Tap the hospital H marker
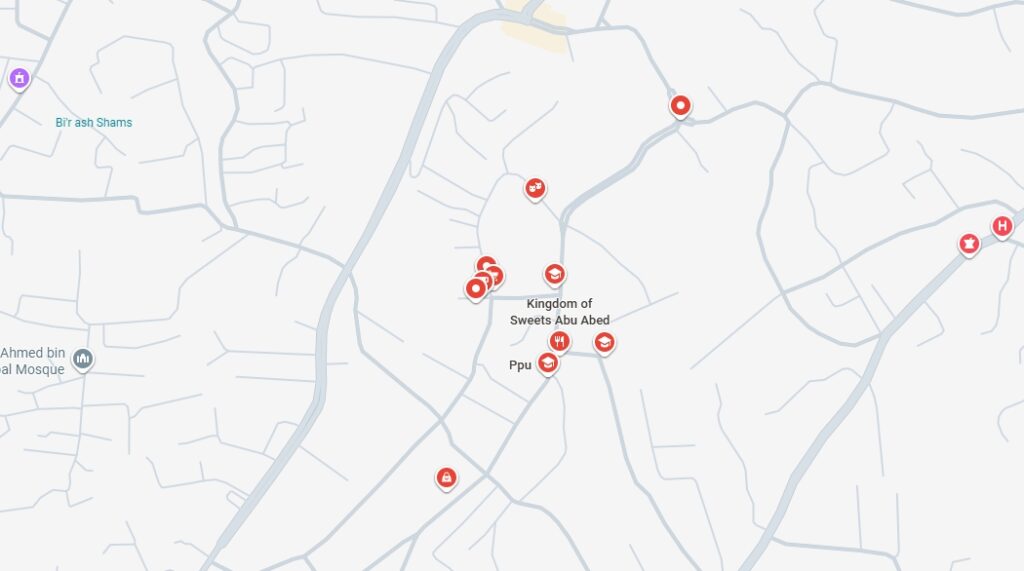The image size is (1024, 571). (x=1001, y=227)
